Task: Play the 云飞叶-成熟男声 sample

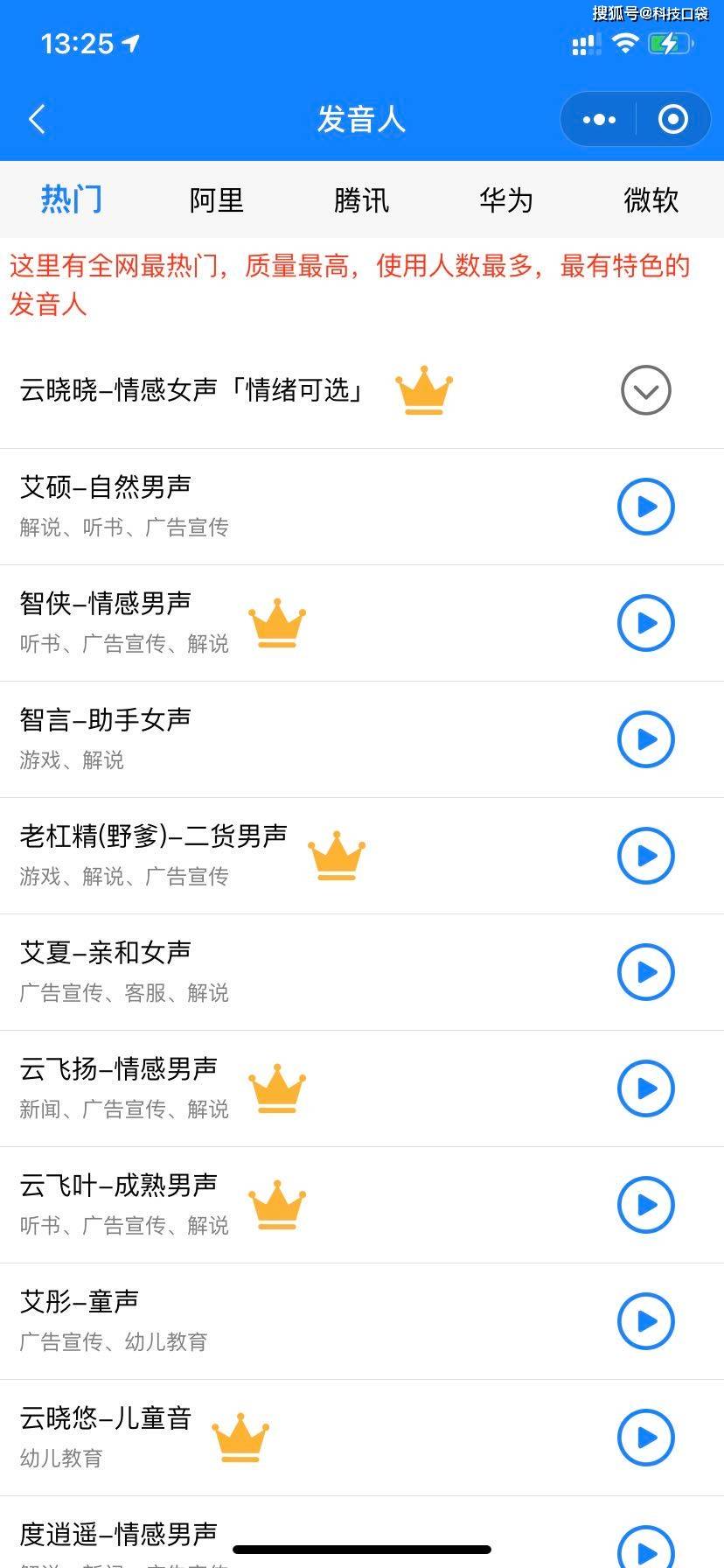Action: pos(646,1205)
